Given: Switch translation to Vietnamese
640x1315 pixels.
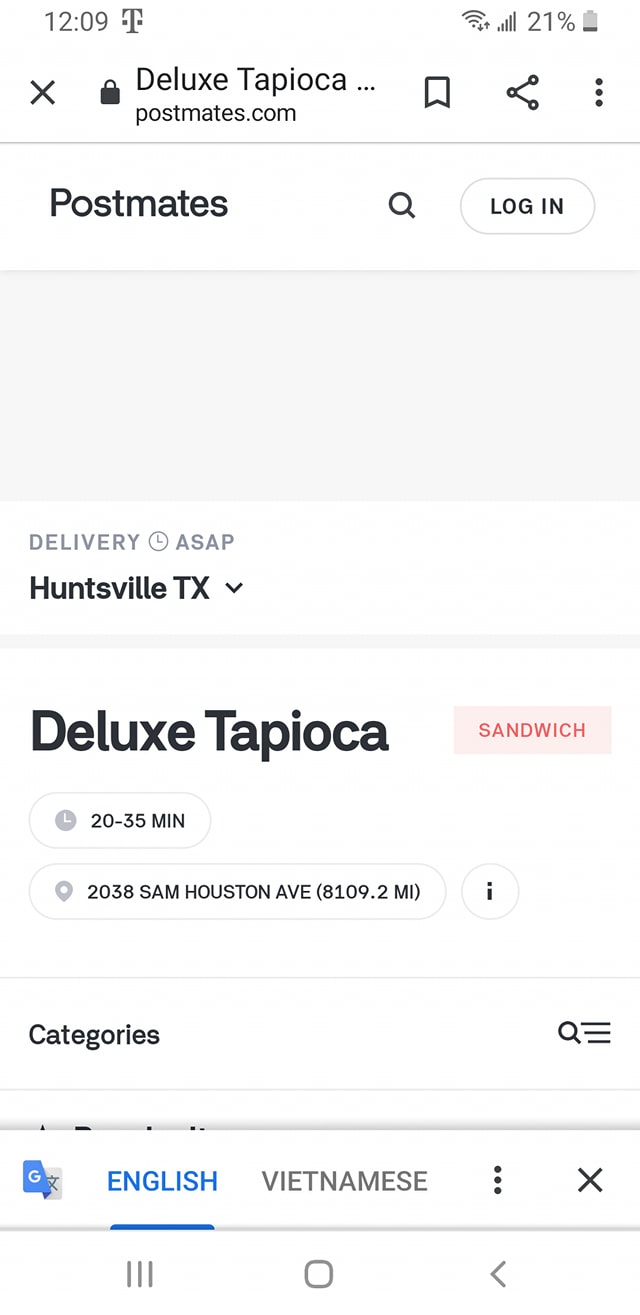Looking at the screenshot, I should point(344,1181).
